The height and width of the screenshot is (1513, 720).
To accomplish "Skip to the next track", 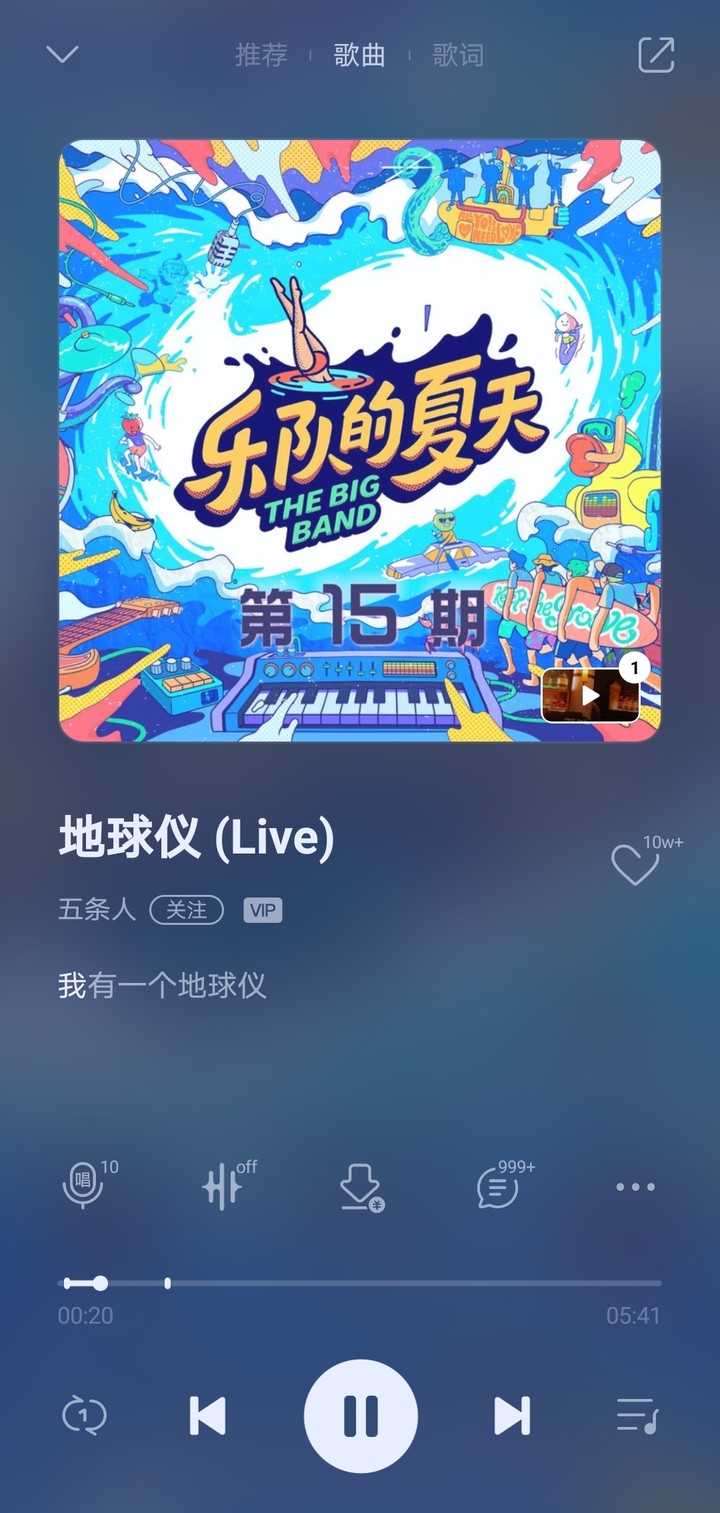I will [x=511, y=1416].
